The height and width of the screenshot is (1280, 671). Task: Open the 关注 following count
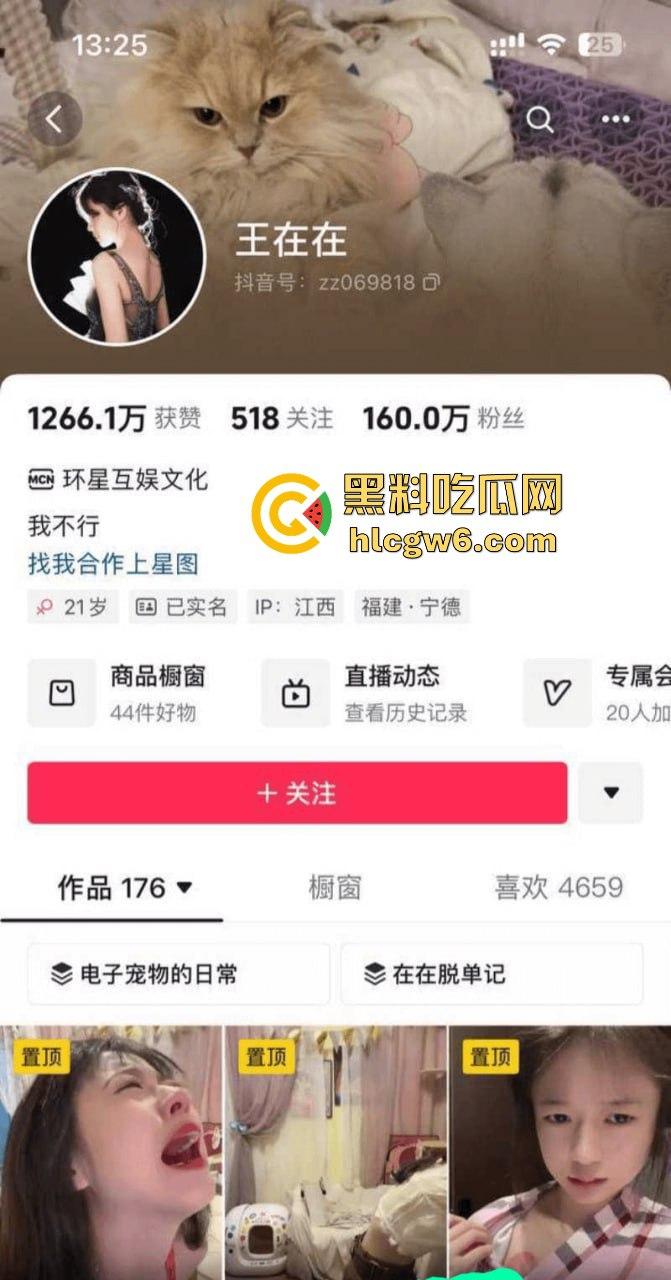pyautogui.click(x=281, y=418)
